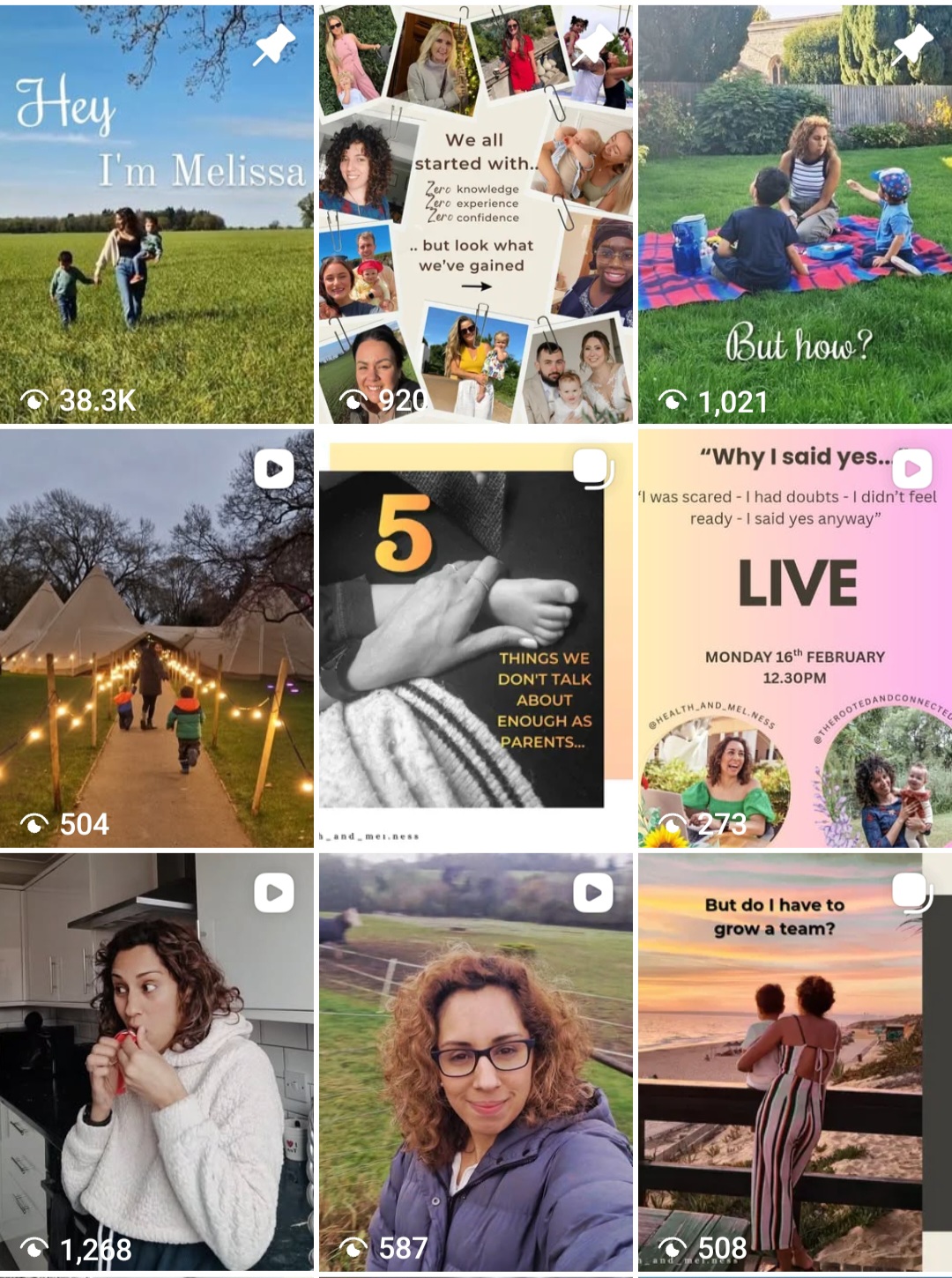
Task: Play the tipi tents with lights reel
Action: (156, 638)
